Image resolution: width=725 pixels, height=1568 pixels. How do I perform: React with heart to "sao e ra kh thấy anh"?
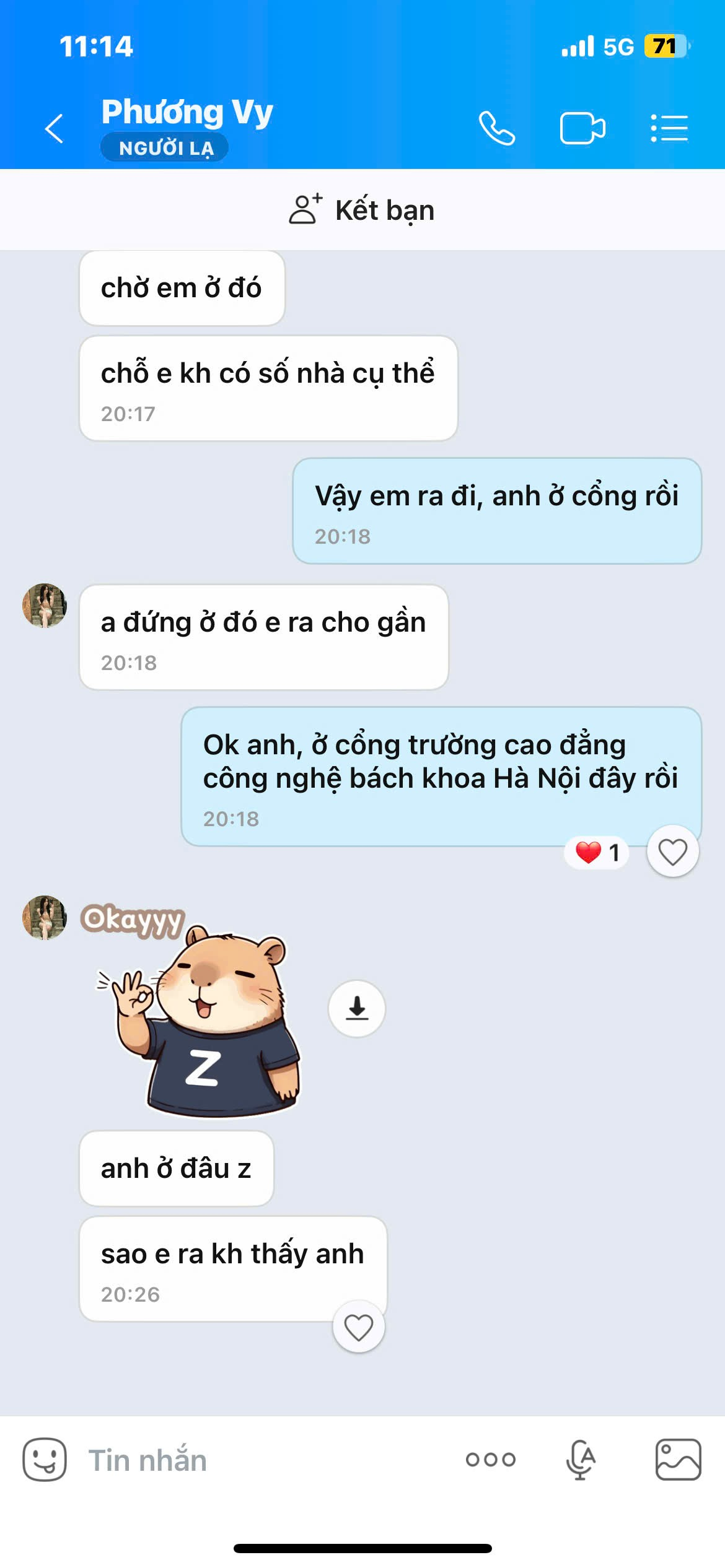tap(359, 1327)
